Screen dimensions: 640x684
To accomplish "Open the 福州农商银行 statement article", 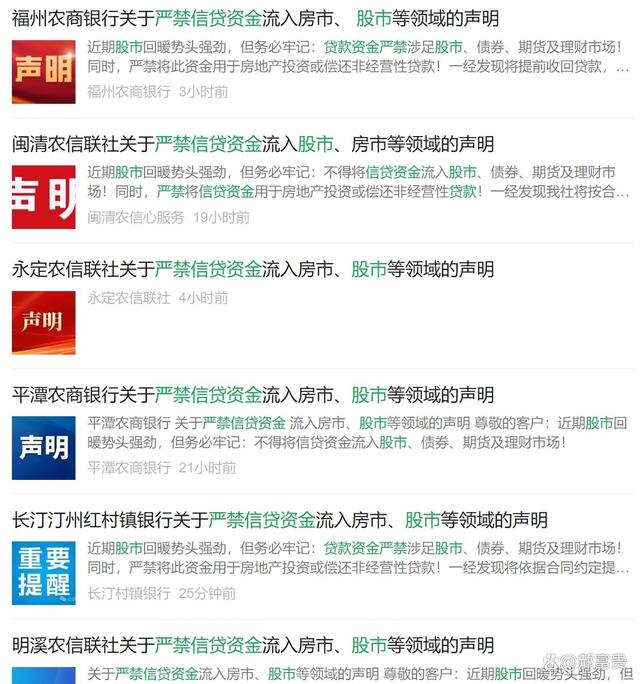I will 255,18.
